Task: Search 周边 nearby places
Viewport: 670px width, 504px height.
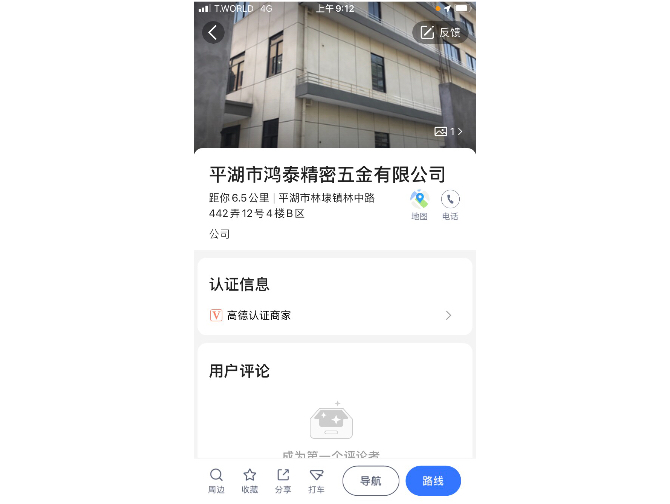Action: (x=216, y=480)
